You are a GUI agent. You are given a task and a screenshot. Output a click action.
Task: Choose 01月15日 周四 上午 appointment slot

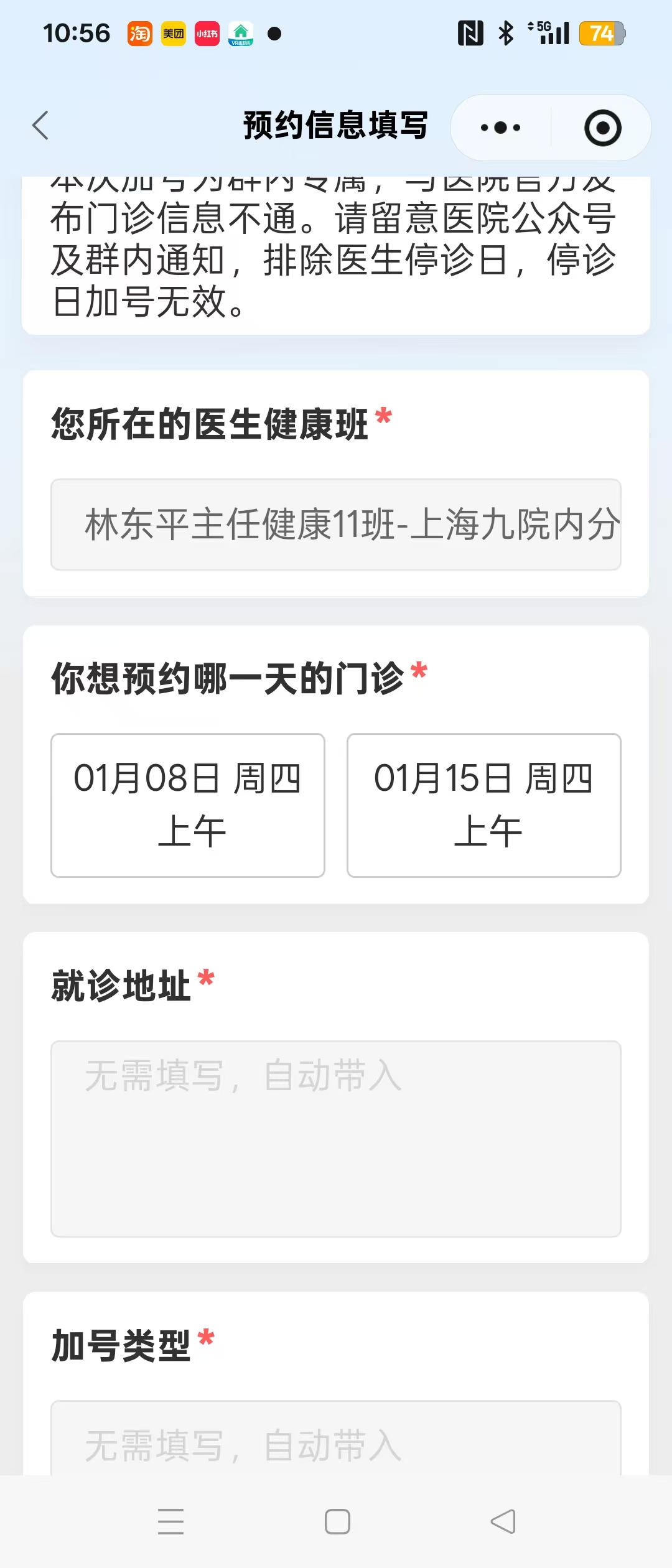484,805
